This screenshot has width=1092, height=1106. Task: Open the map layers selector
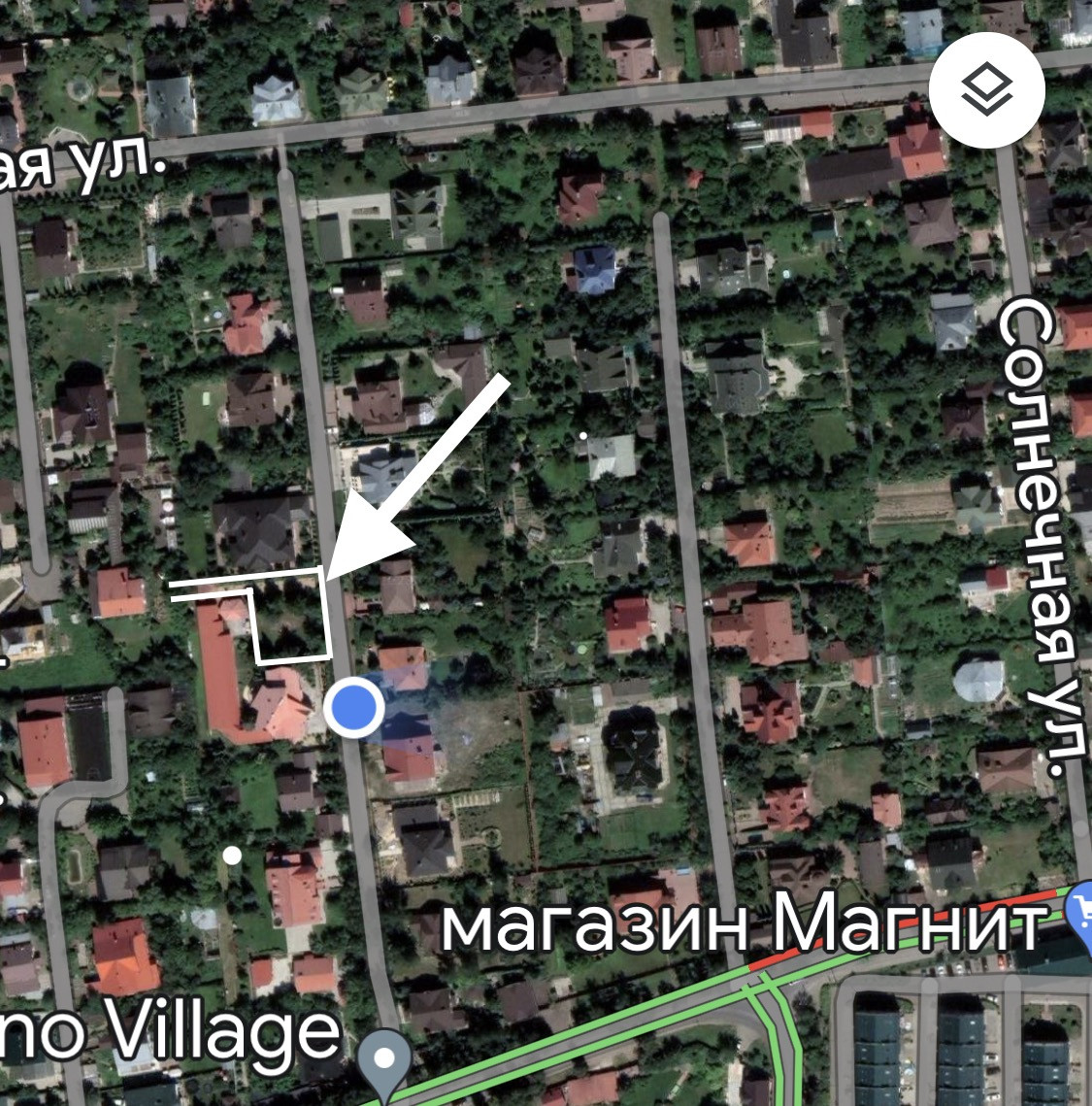click(986, 90)
